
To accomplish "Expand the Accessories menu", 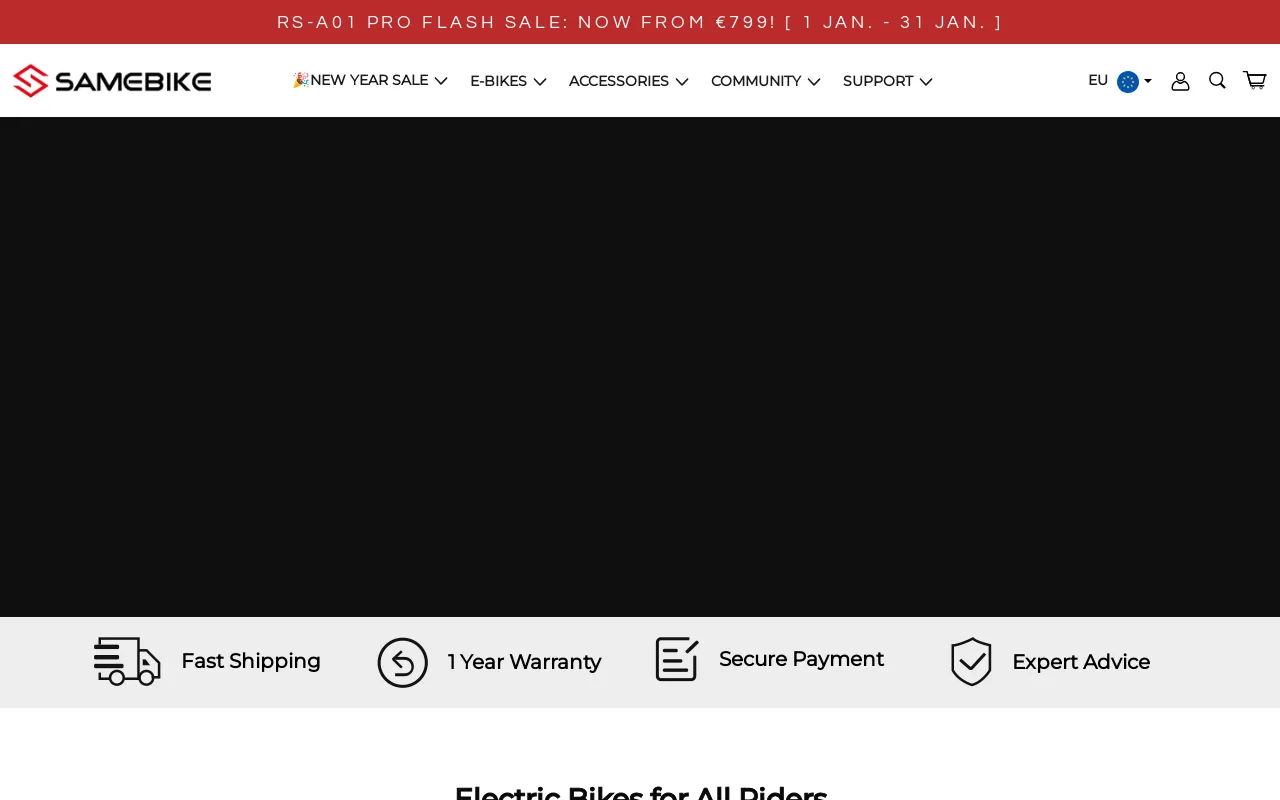I will [628, 81].
